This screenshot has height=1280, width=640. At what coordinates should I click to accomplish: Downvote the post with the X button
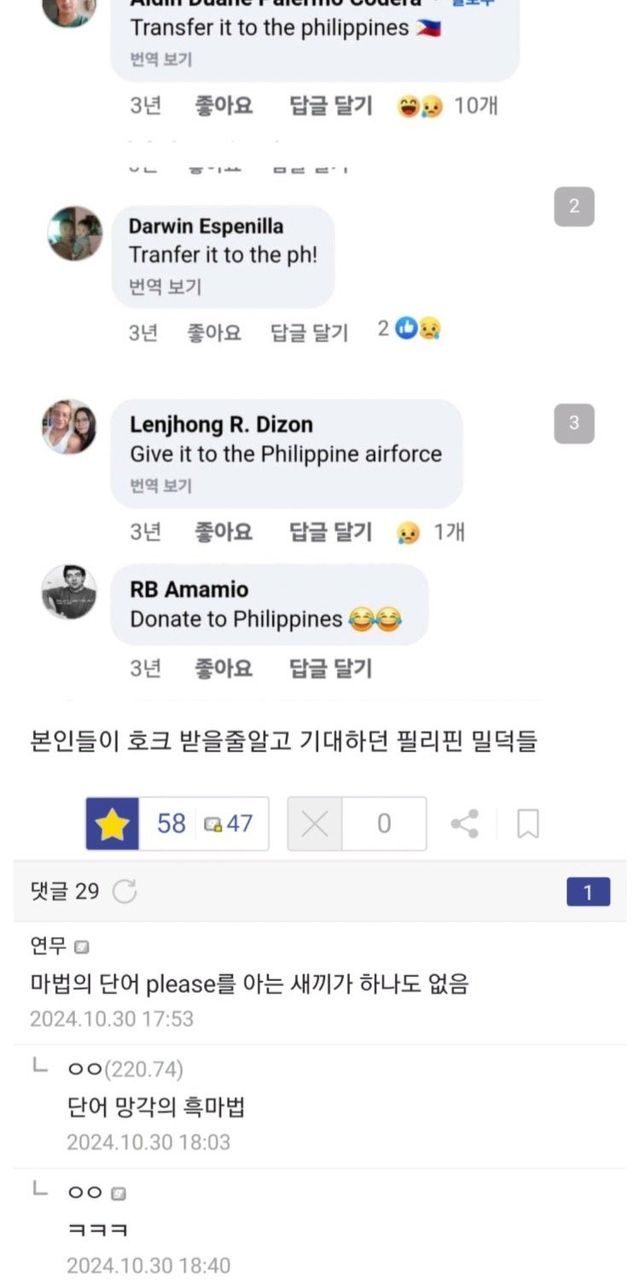coord(315,824)
